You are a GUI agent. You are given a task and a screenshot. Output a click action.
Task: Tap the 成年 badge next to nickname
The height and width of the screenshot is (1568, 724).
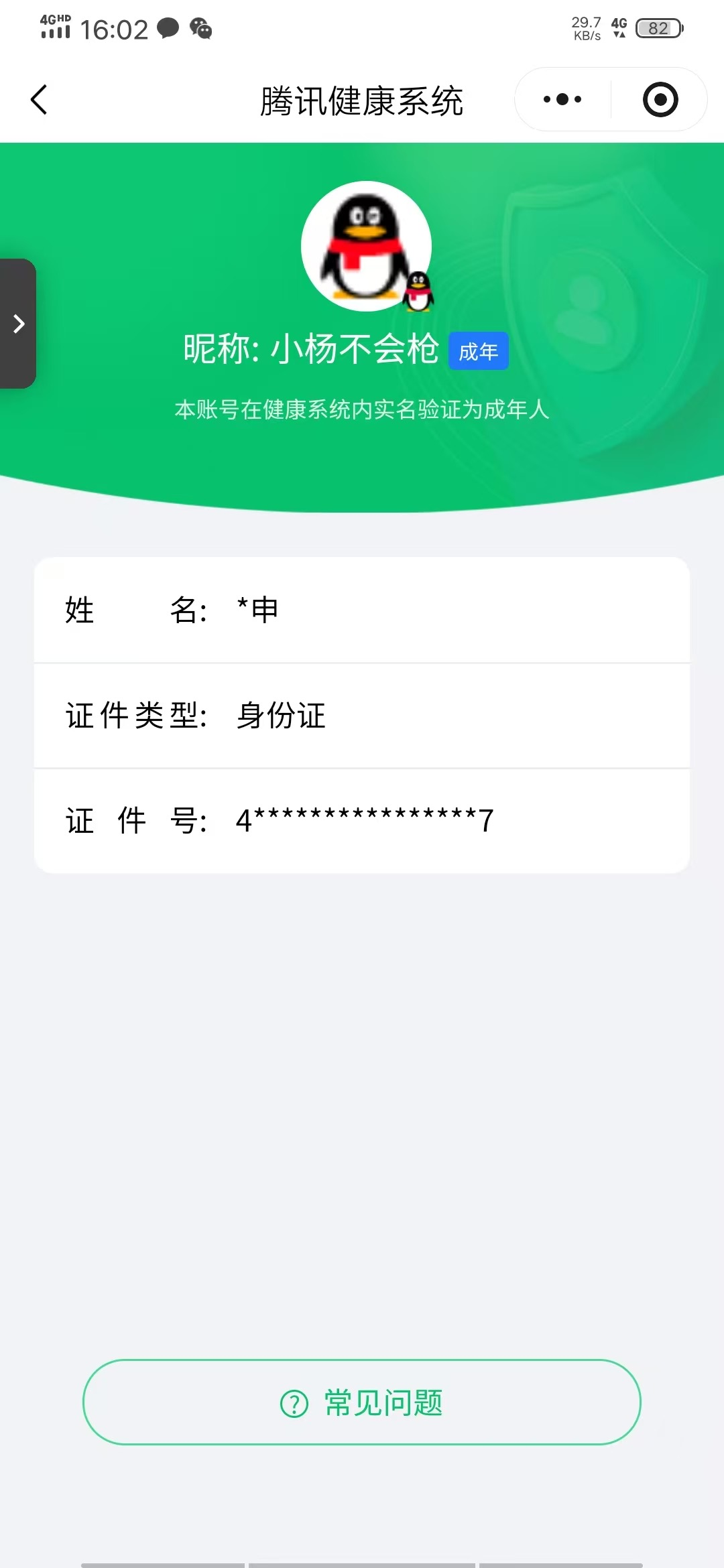tap(477, 350)
